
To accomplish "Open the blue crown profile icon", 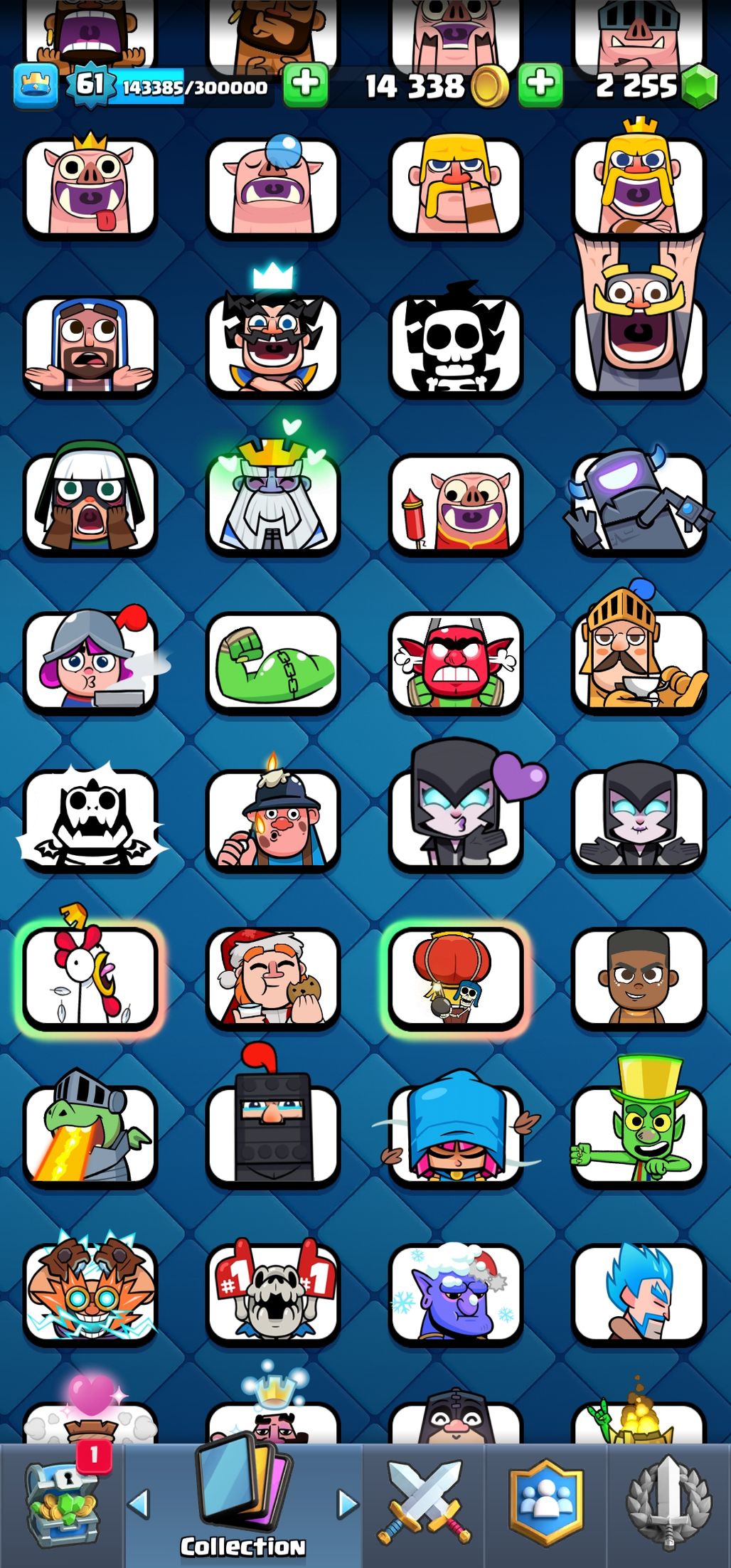I will coord(36,86).
